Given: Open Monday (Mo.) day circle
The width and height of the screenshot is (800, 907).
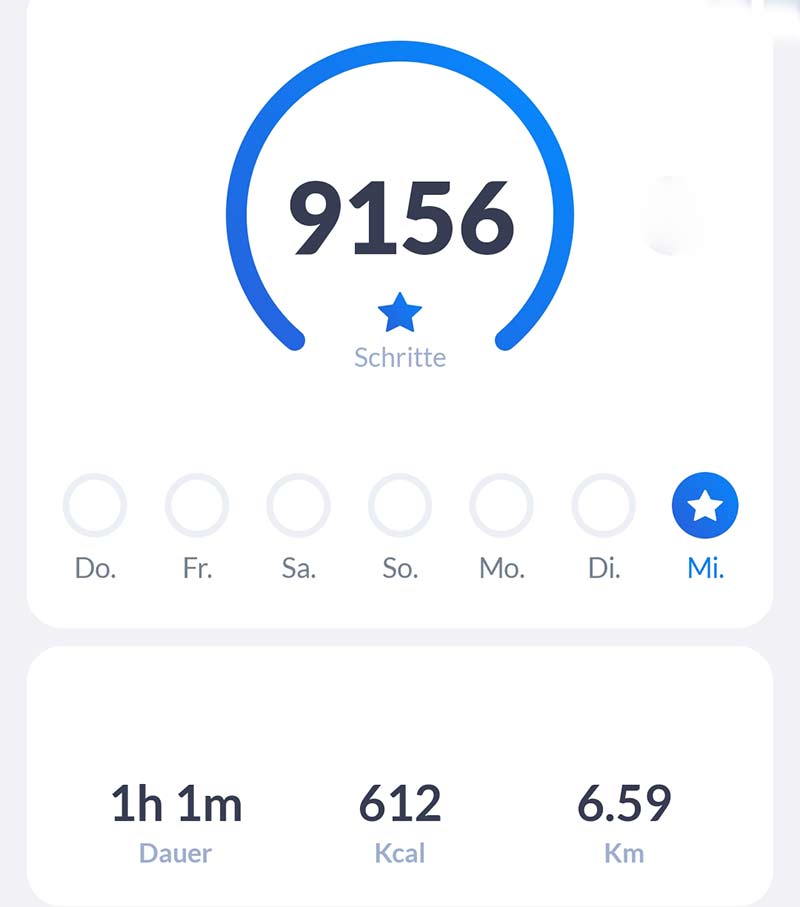Looking at the screenshot, I should pos(502,506).
